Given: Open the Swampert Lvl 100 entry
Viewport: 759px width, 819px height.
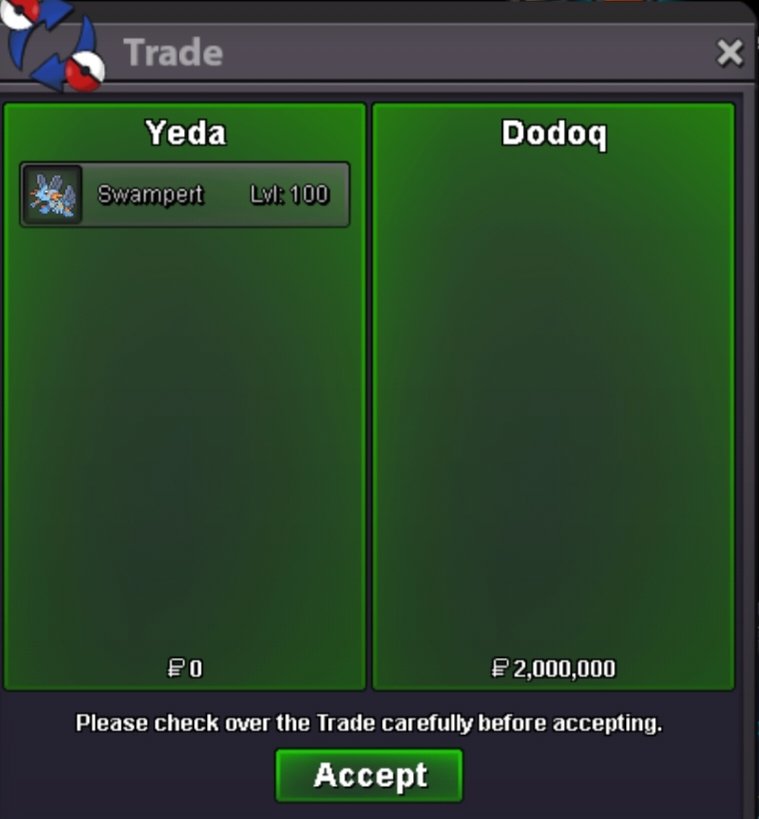Looking at the screenshot, I should pos(185,195).
